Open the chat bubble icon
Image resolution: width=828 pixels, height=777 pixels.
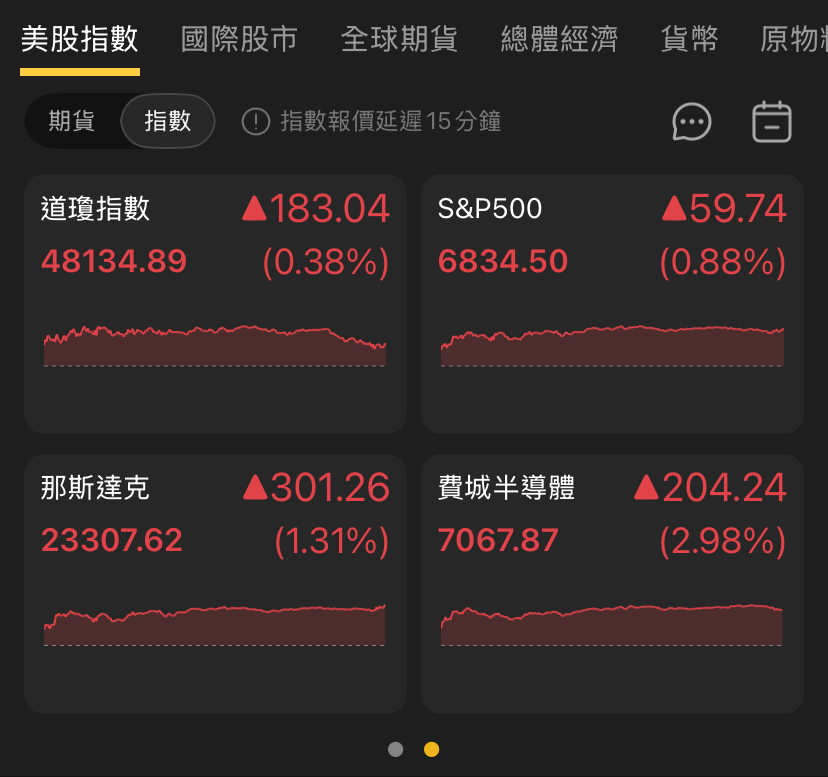[x=691, y=122]
